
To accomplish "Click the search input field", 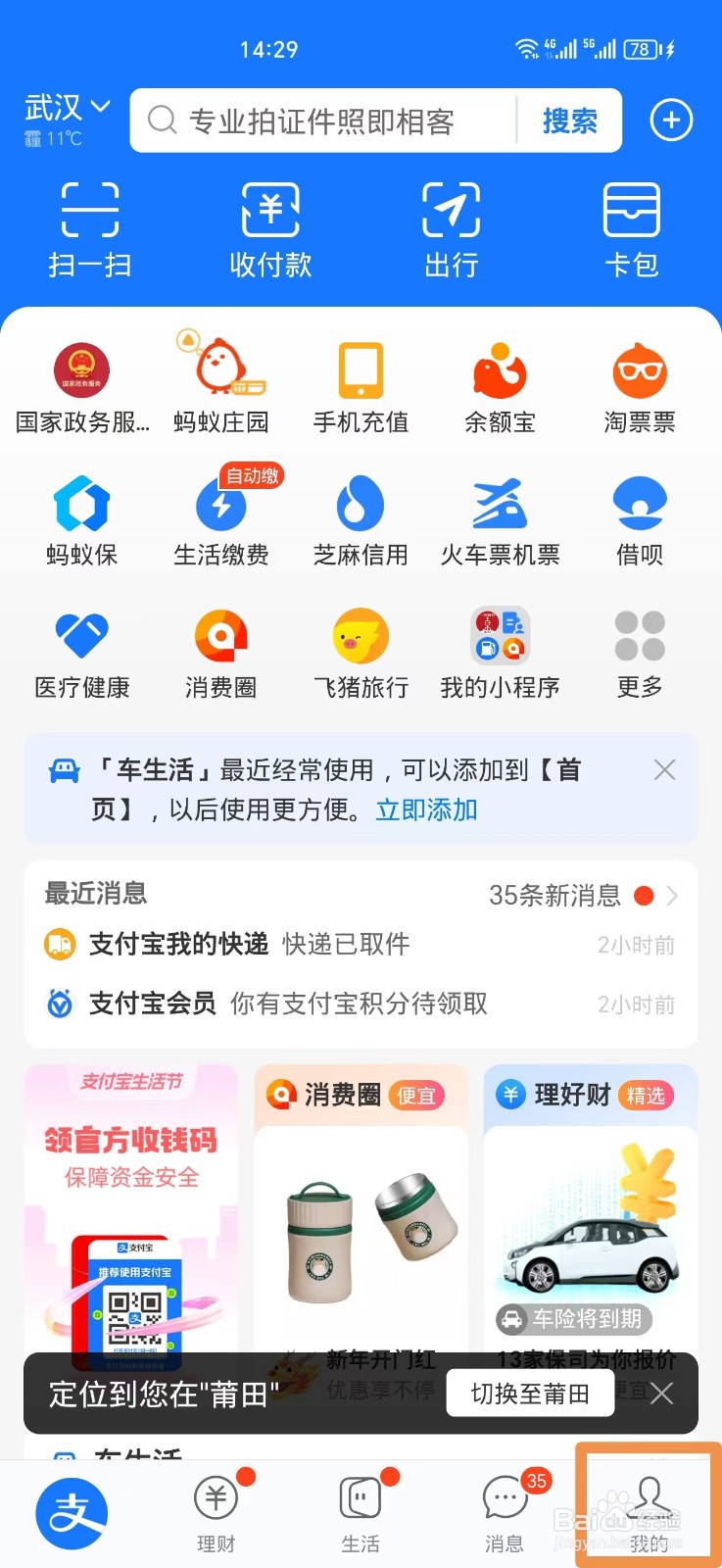I will 333,120.
